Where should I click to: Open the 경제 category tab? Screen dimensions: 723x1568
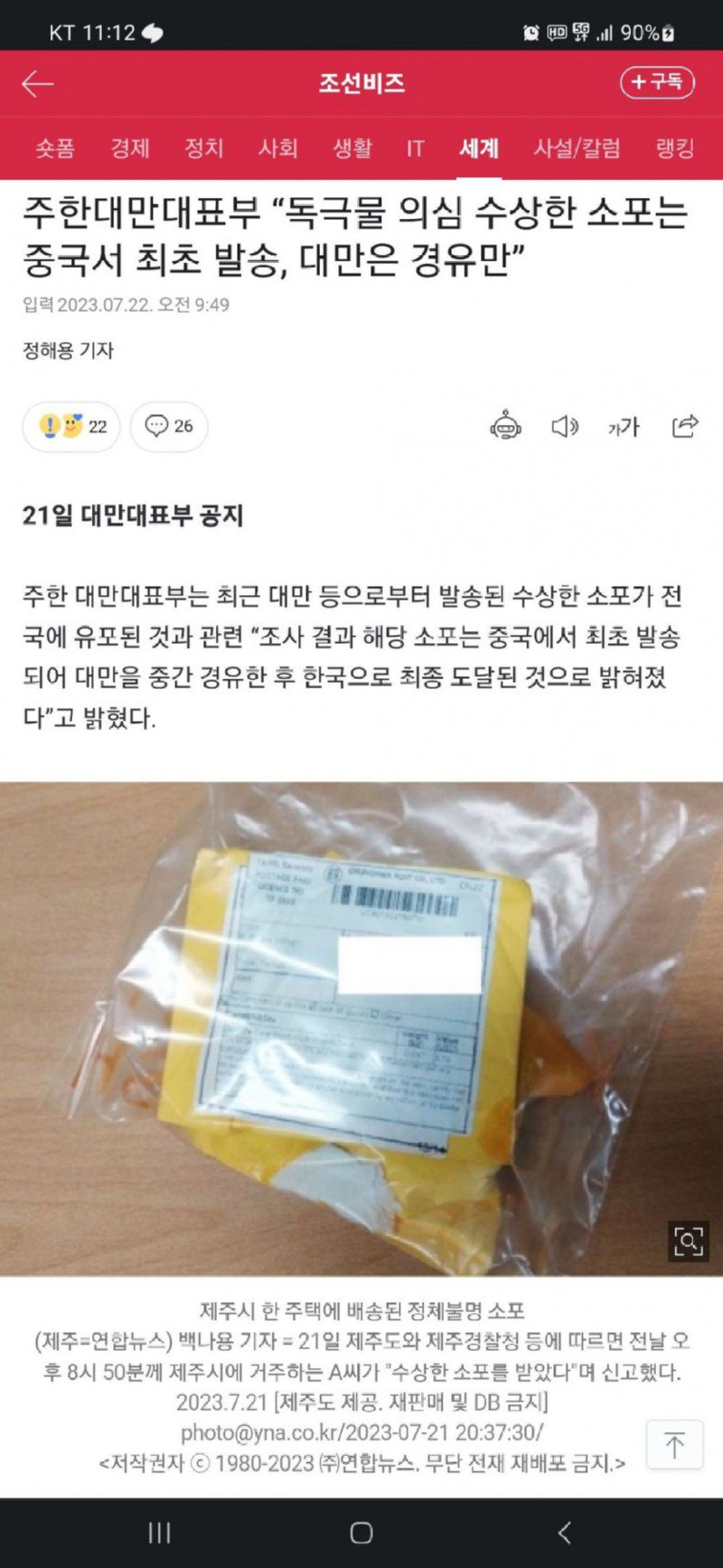pyautogui.click(x=130, y=148)
